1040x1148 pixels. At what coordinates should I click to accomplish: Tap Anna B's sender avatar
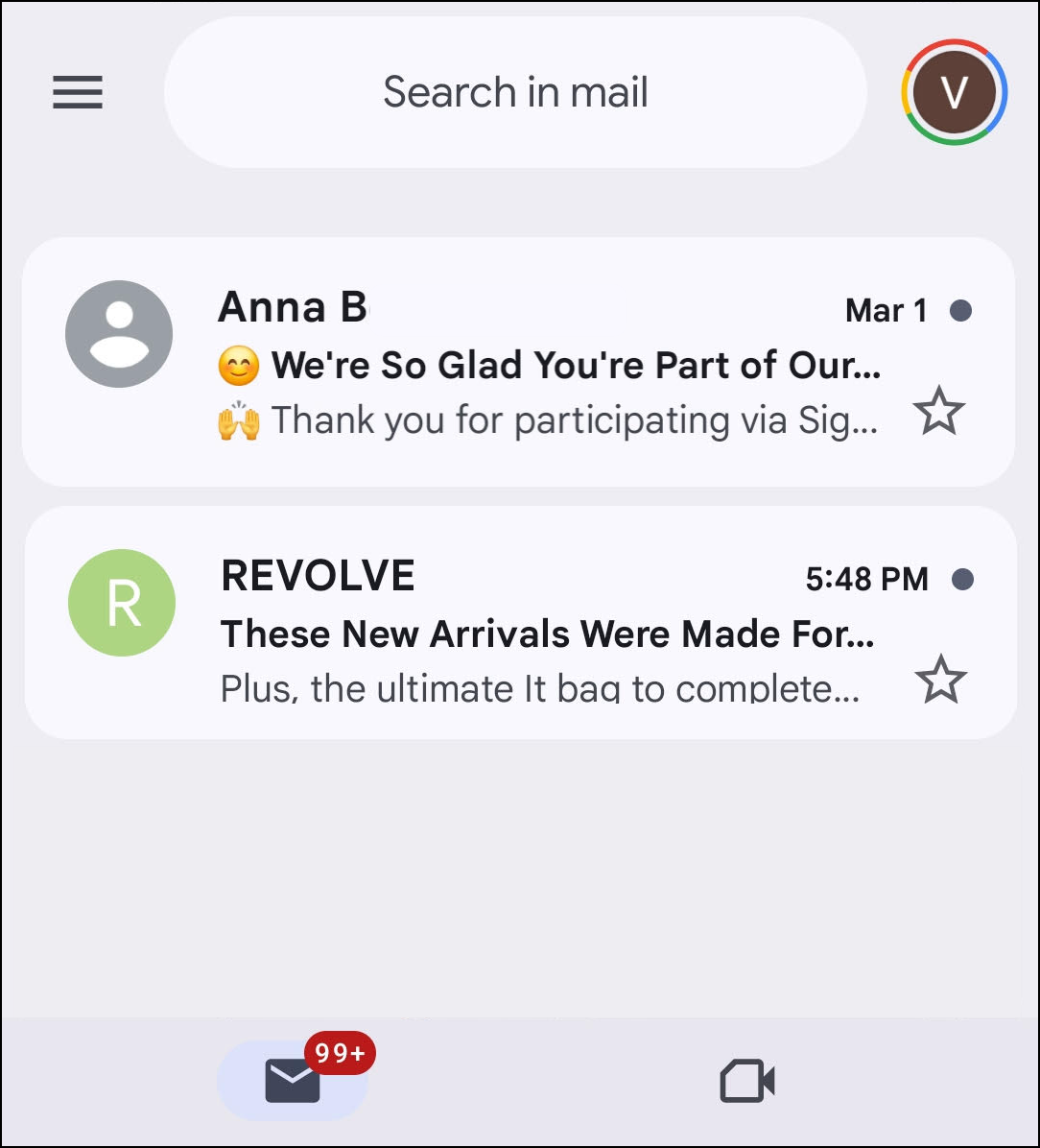pyautogui.click(x=119, y=334)
